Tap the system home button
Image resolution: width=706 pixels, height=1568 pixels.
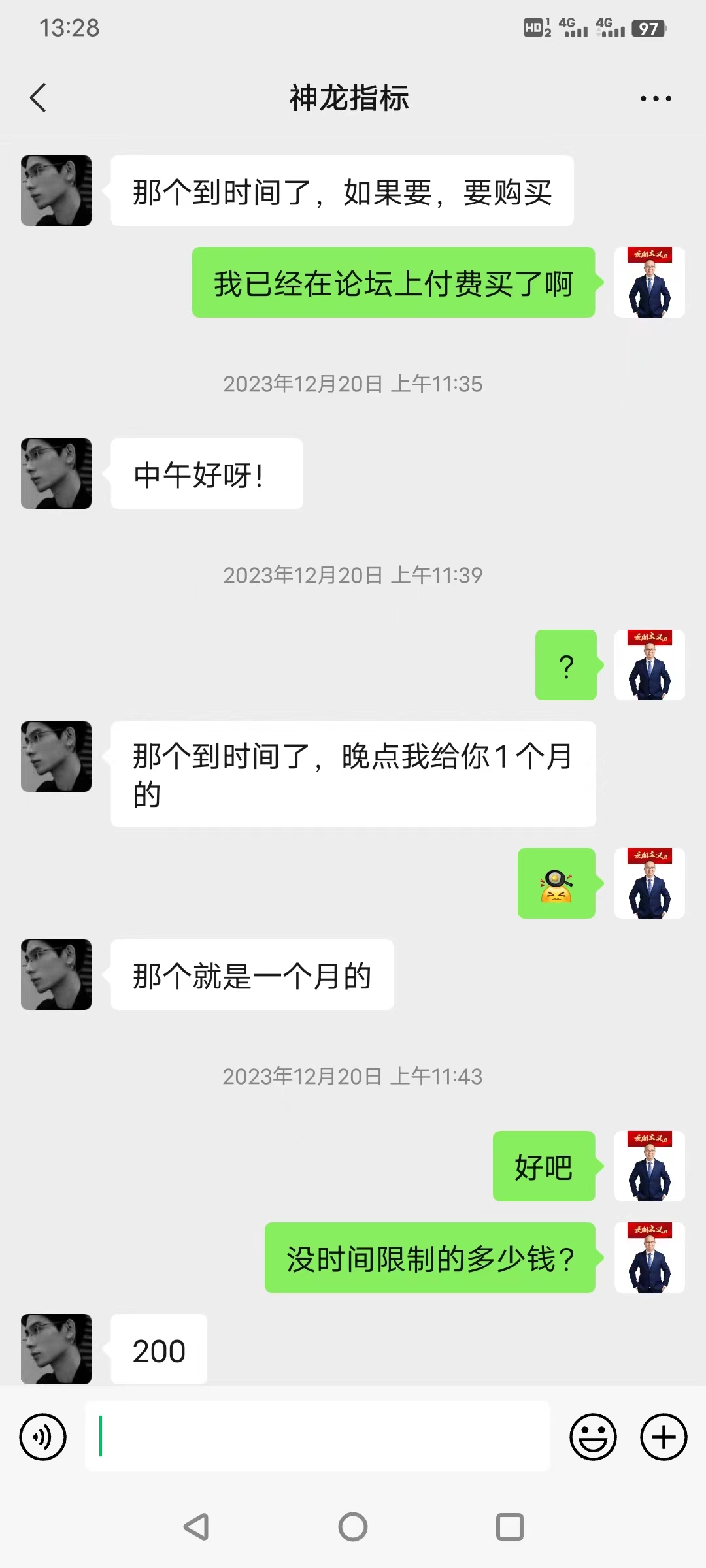click(x=353, y=1527)
